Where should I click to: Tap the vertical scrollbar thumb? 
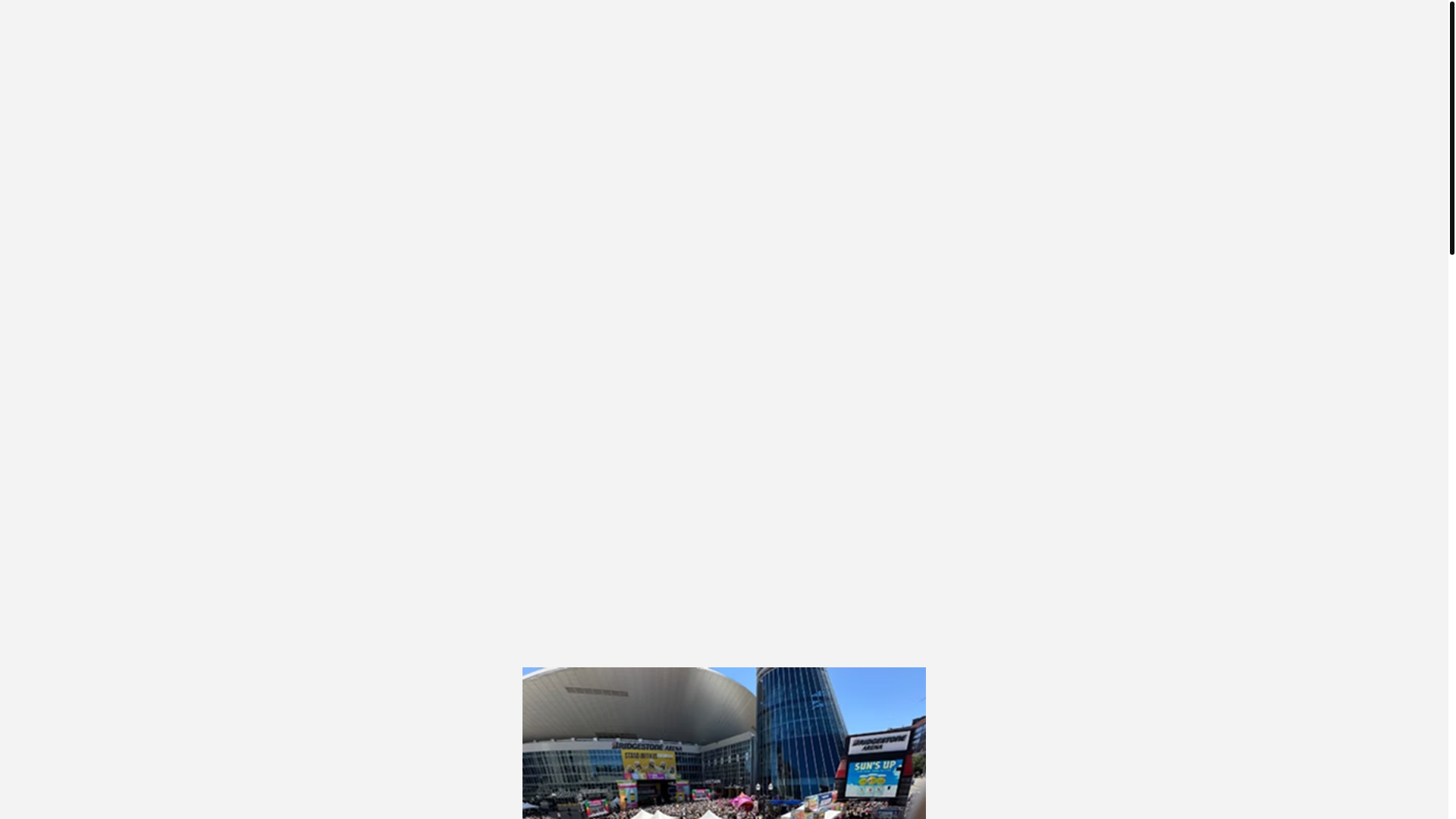[x=1451, y=127]
